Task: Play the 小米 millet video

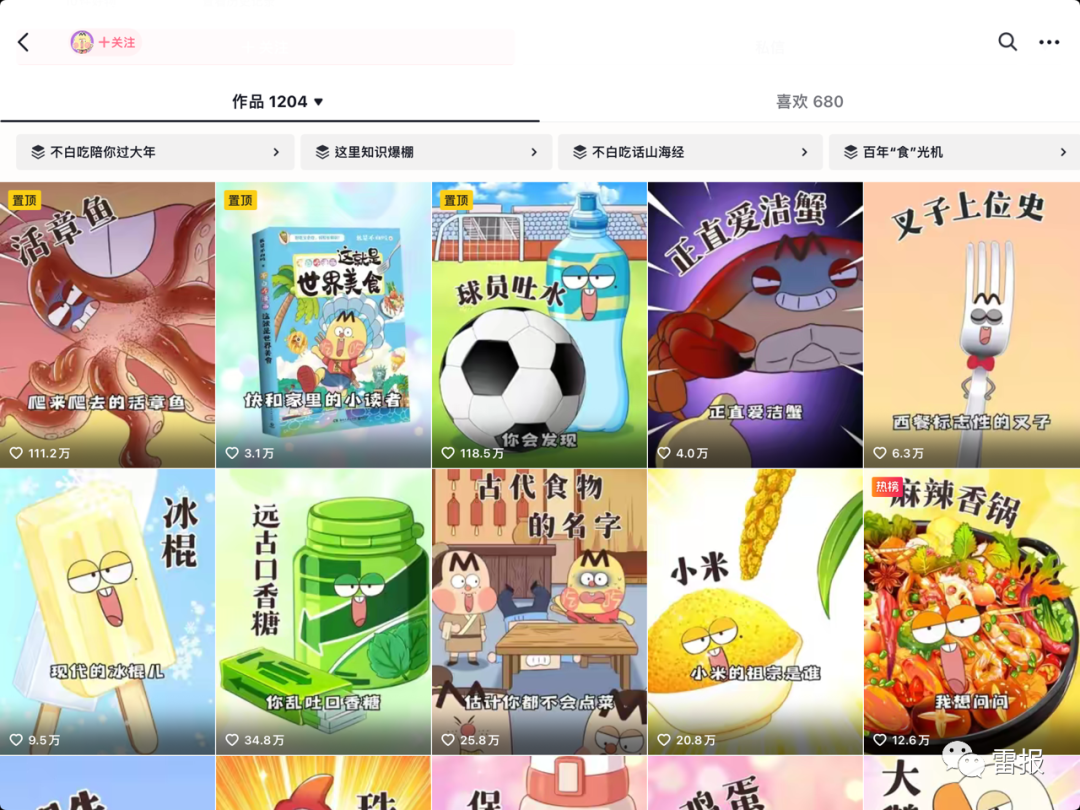Action: (755, 612)
